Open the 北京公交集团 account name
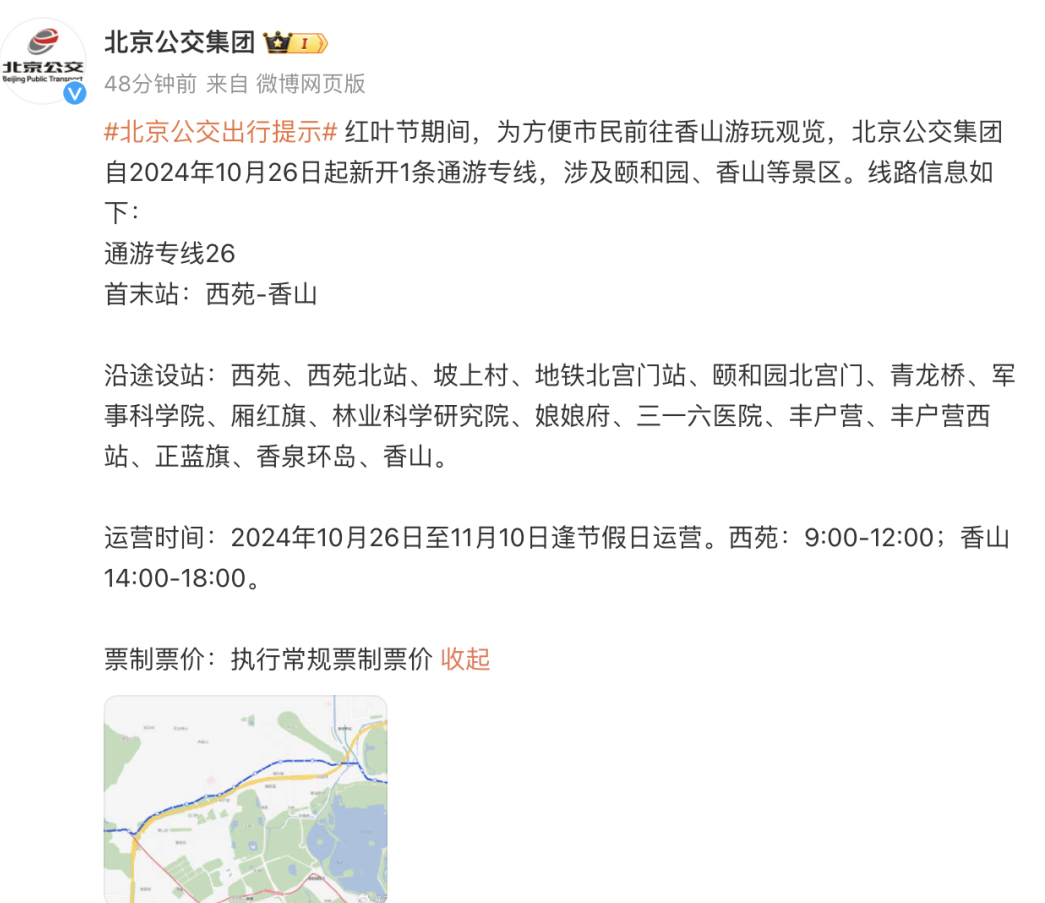Screen dimensions: 1045x903 pos(179,42)
